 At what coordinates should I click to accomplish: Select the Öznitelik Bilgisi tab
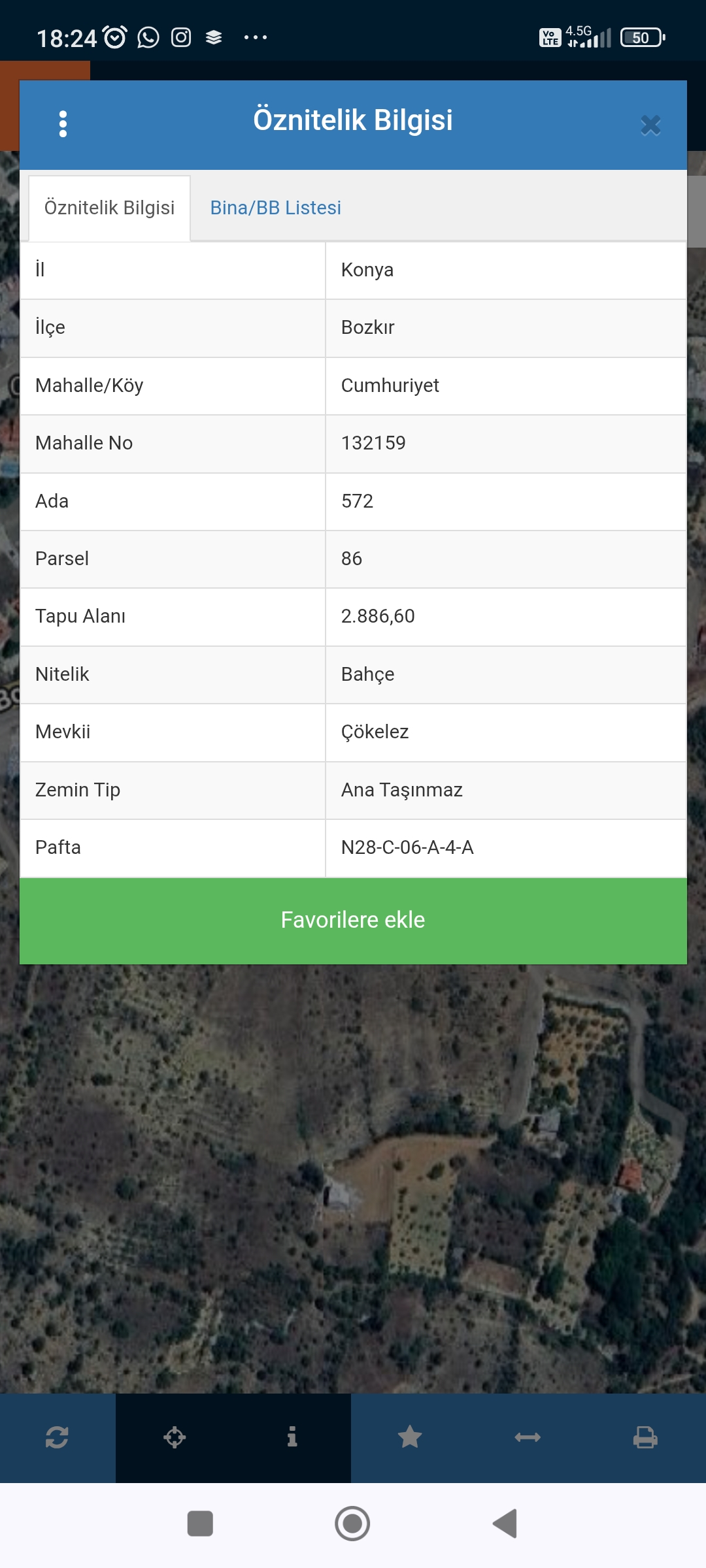(109, 208)
